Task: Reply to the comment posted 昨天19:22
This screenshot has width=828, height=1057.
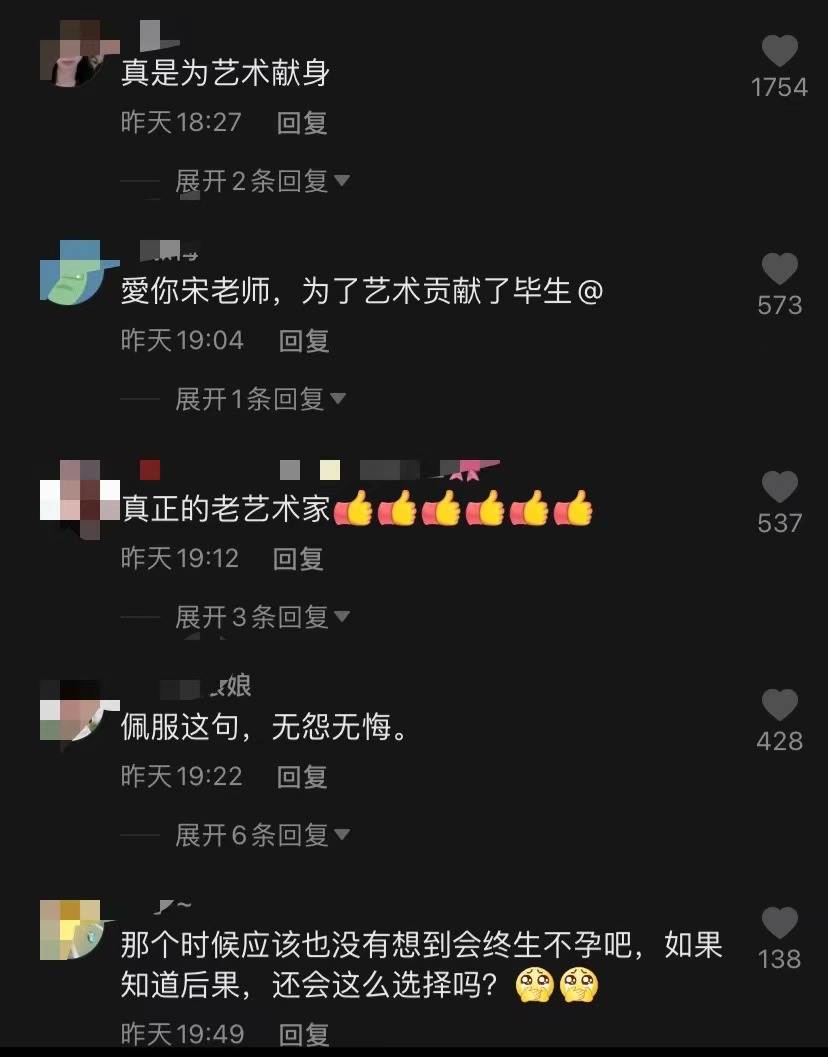Action: 302,776
